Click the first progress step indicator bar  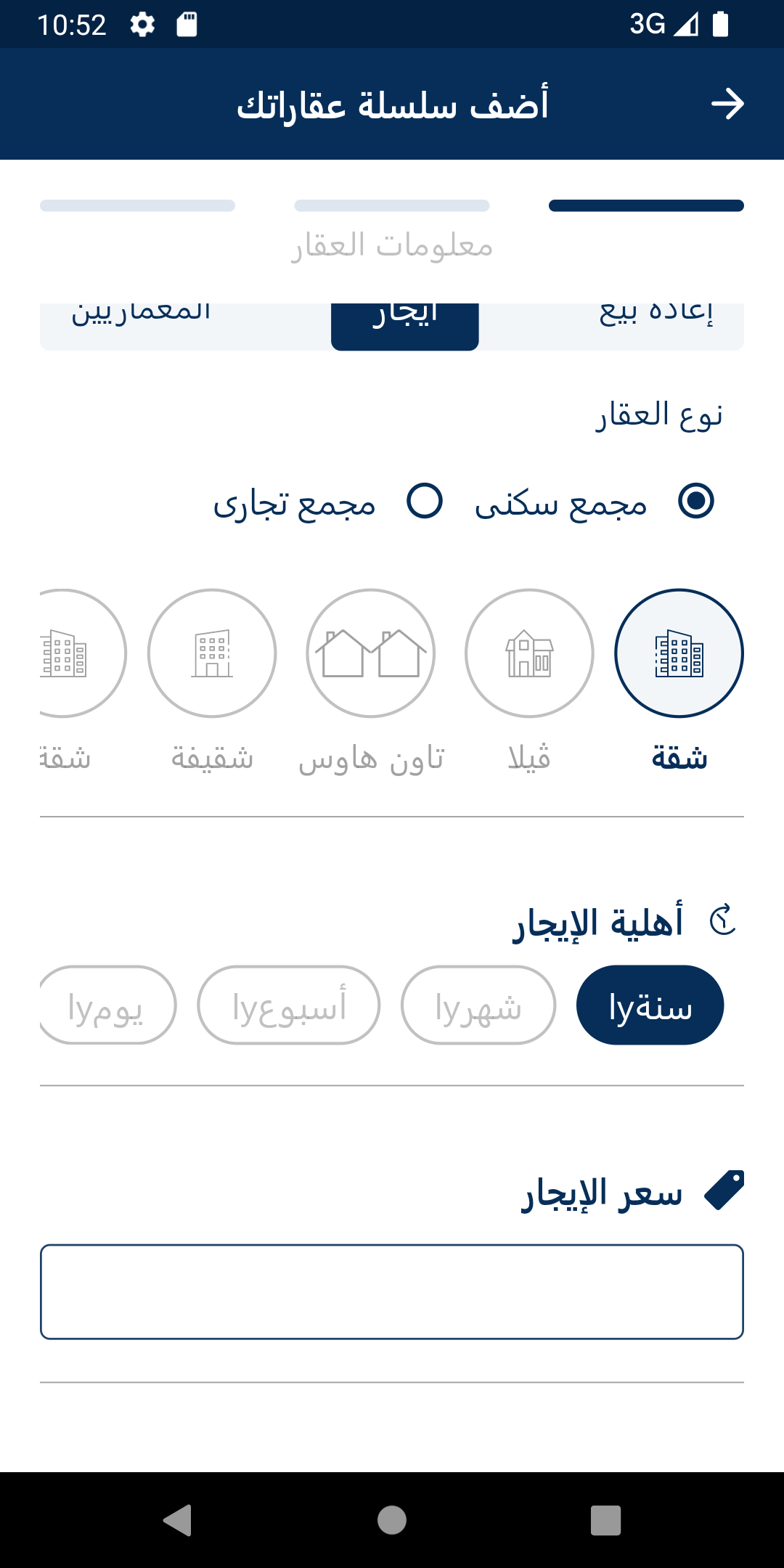point(645,205)
